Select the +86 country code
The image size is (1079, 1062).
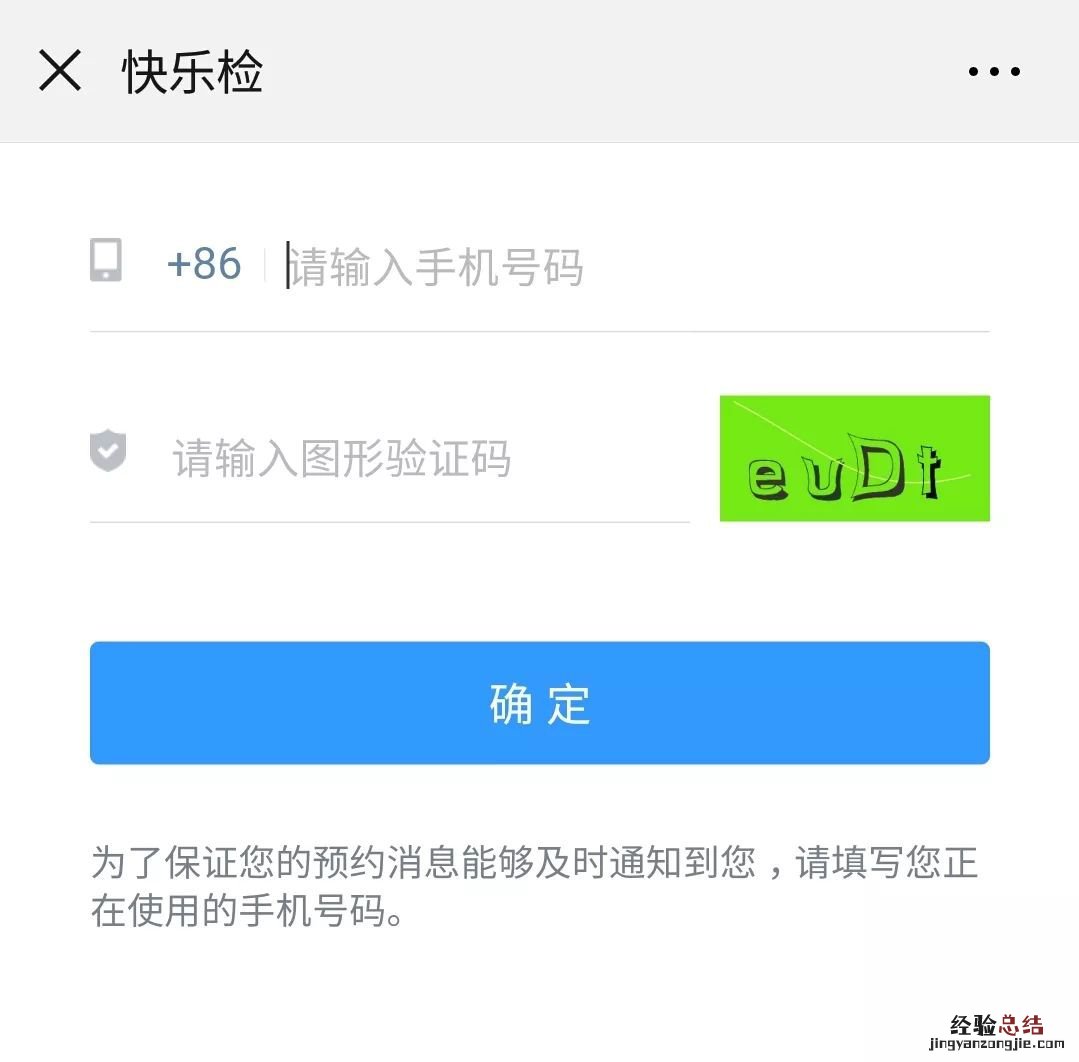coord(204,264)
